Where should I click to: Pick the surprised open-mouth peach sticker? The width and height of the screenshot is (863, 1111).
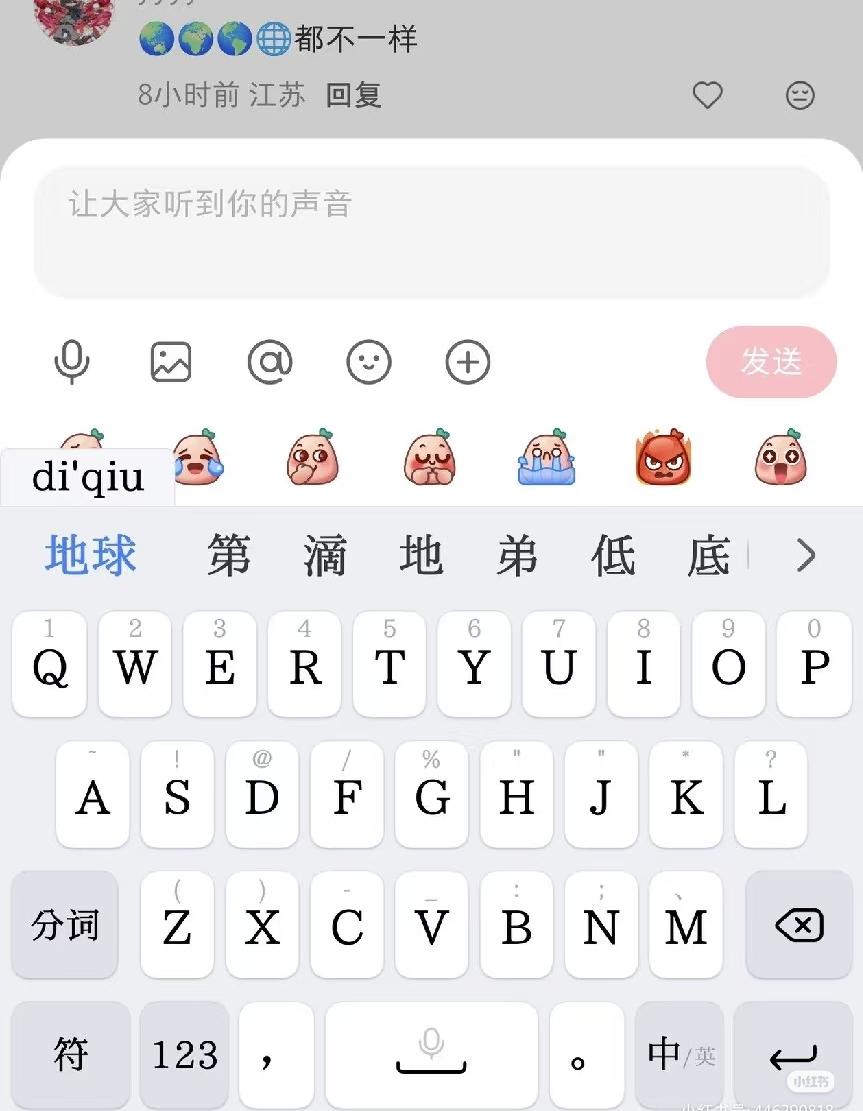click(780, 459)
